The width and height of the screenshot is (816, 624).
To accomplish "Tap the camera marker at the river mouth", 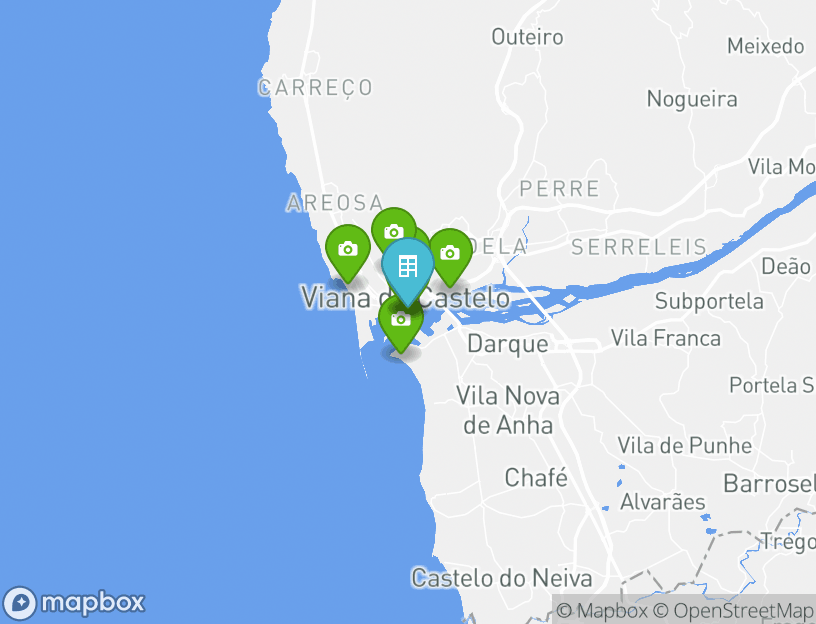I will [x=400, y=322].
